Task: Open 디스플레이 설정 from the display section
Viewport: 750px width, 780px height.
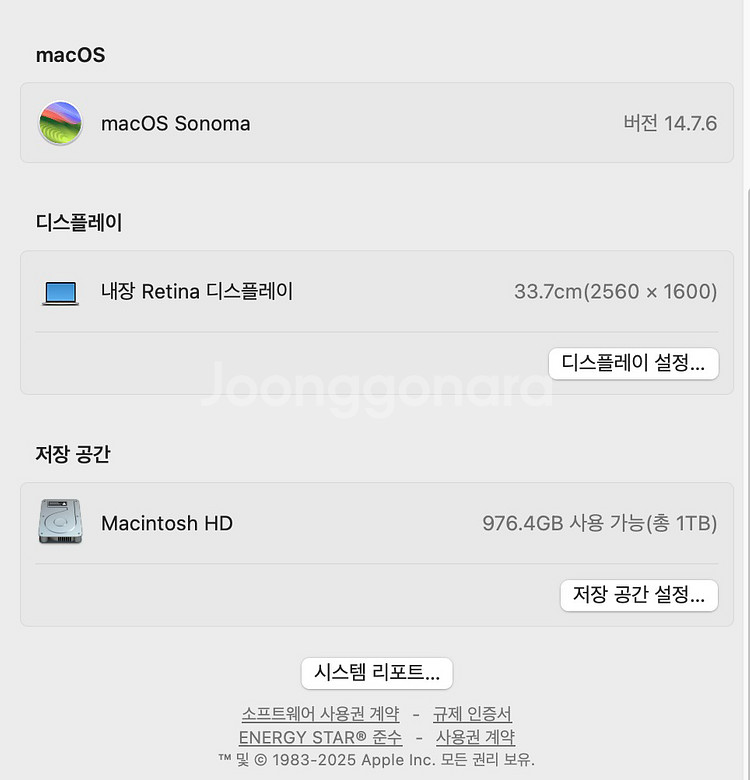Action: 634,364
